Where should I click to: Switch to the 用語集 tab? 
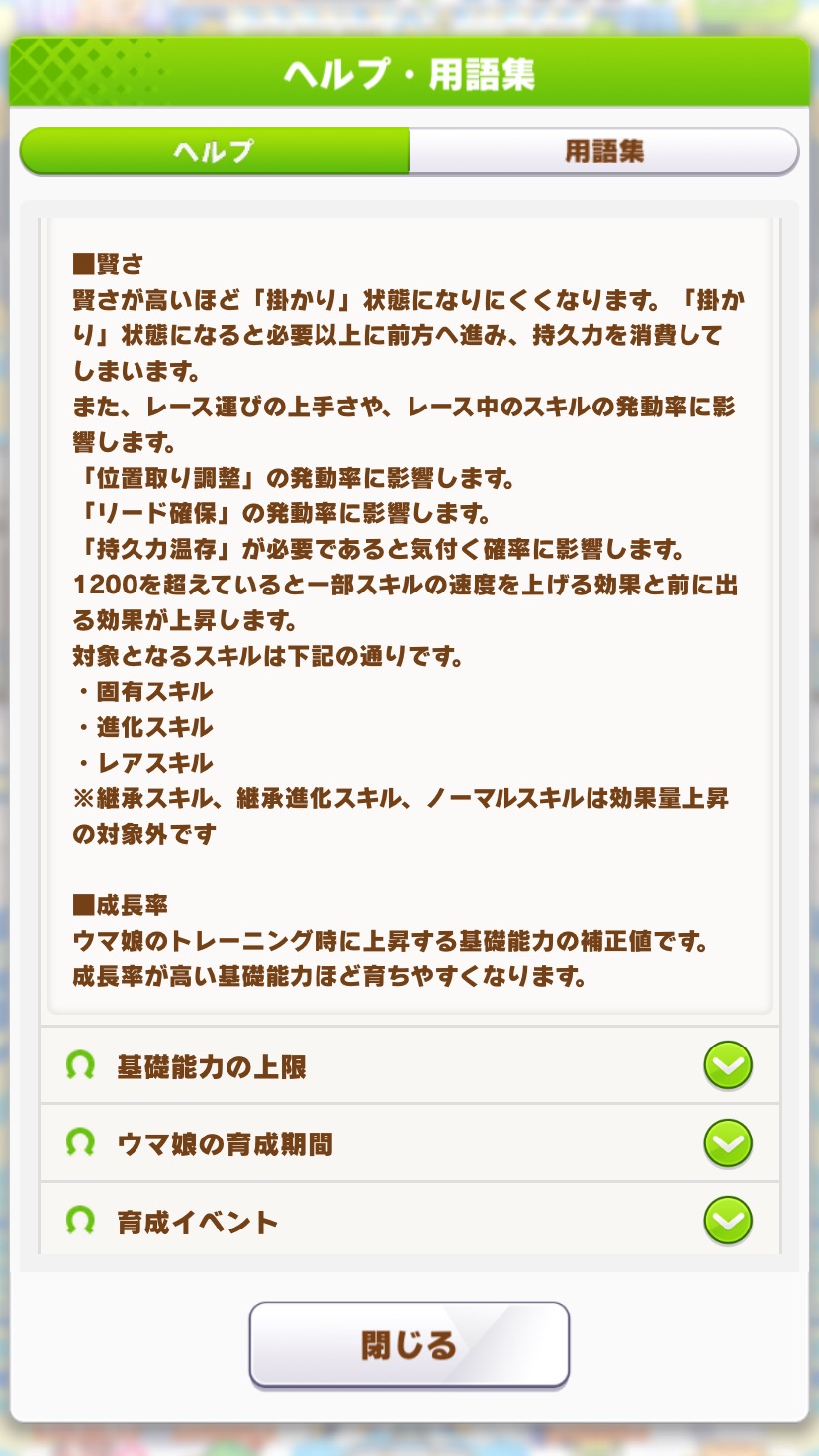603,151
